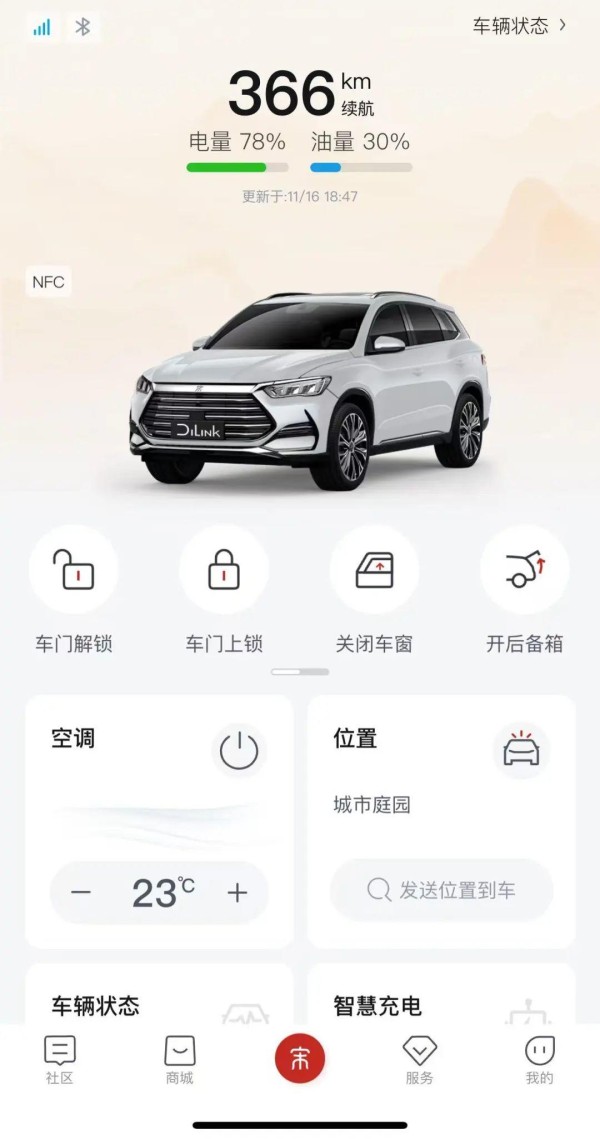
Task: Tap the NFC key button
Action: click(48, 282)
